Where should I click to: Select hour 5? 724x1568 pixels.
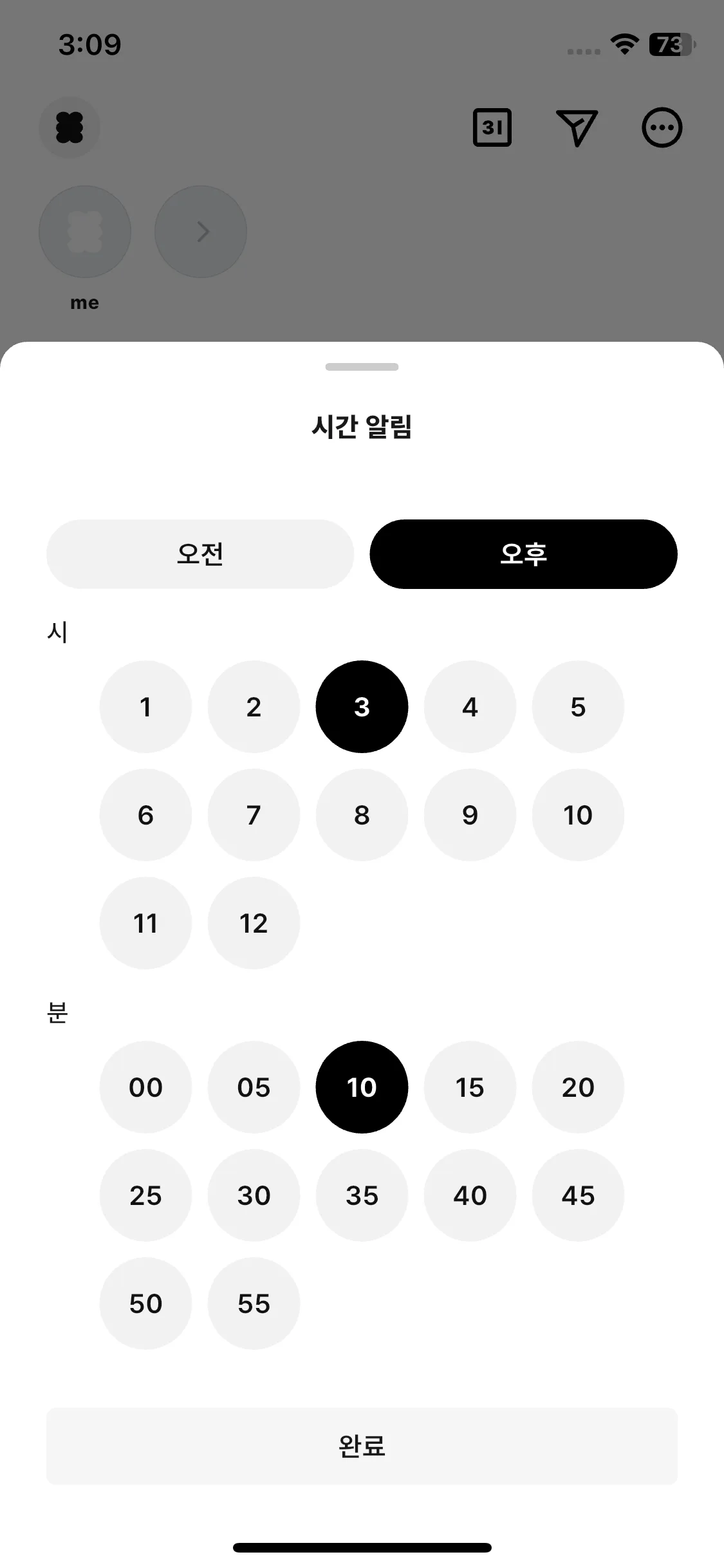tap(578, 707)
